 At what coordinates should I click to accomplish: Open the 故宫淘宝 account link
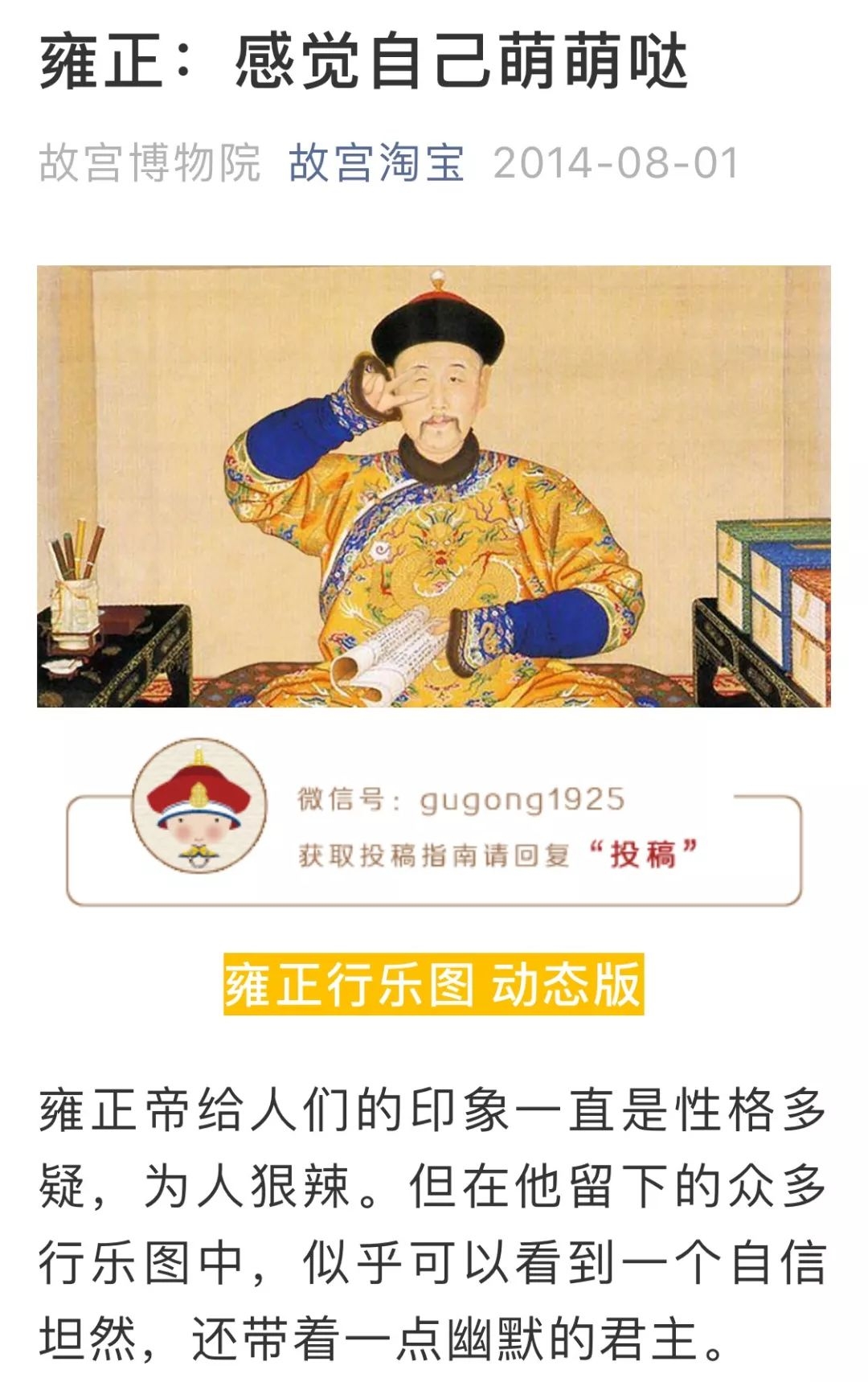coord(376,163)
